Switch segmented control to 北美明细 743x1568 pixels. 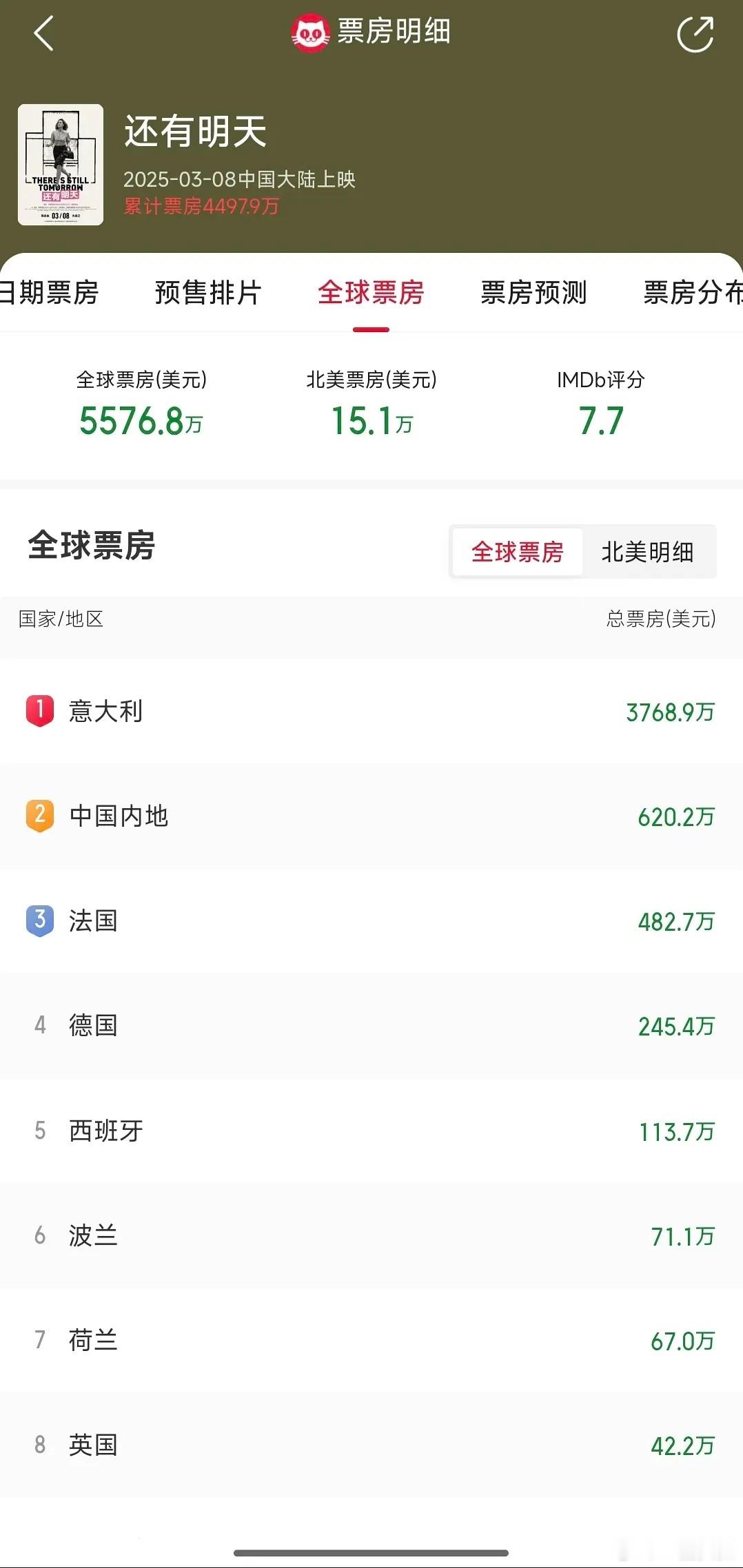[649, 552]
